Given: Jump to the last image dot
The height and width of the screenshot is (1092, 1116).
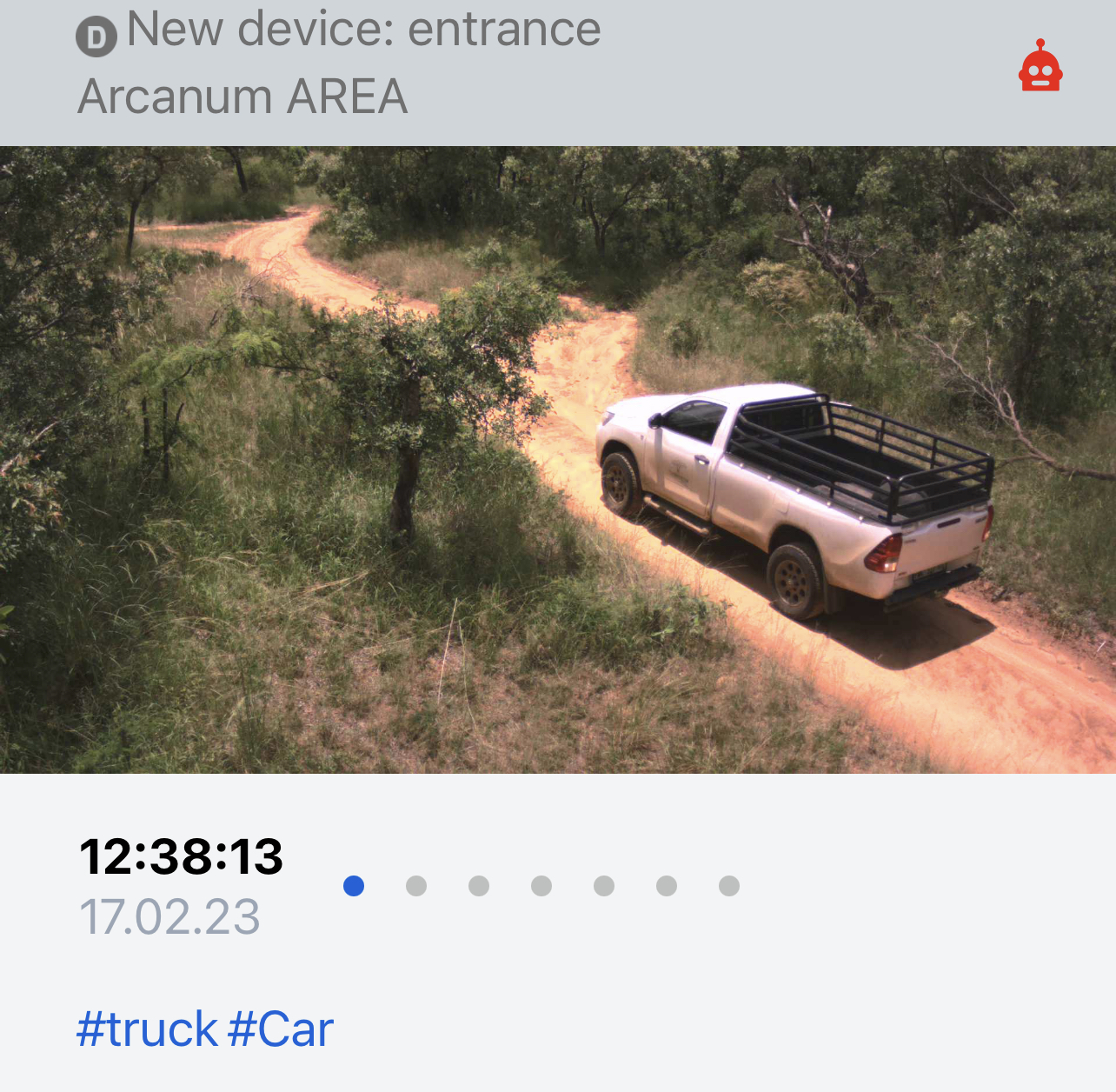Looking at the screenshot, I should tap(729, 886).
